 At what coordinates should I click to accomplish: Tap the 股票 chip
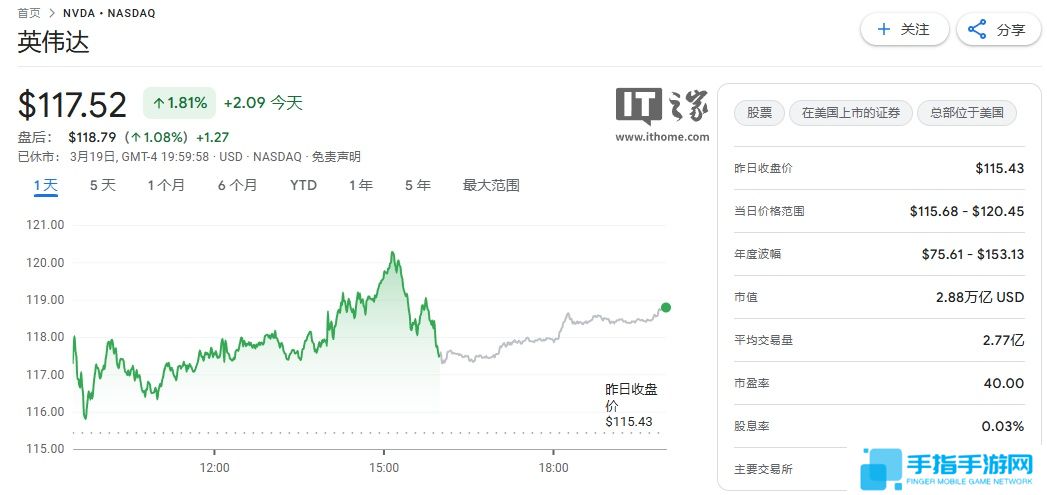tap(759, 112)
